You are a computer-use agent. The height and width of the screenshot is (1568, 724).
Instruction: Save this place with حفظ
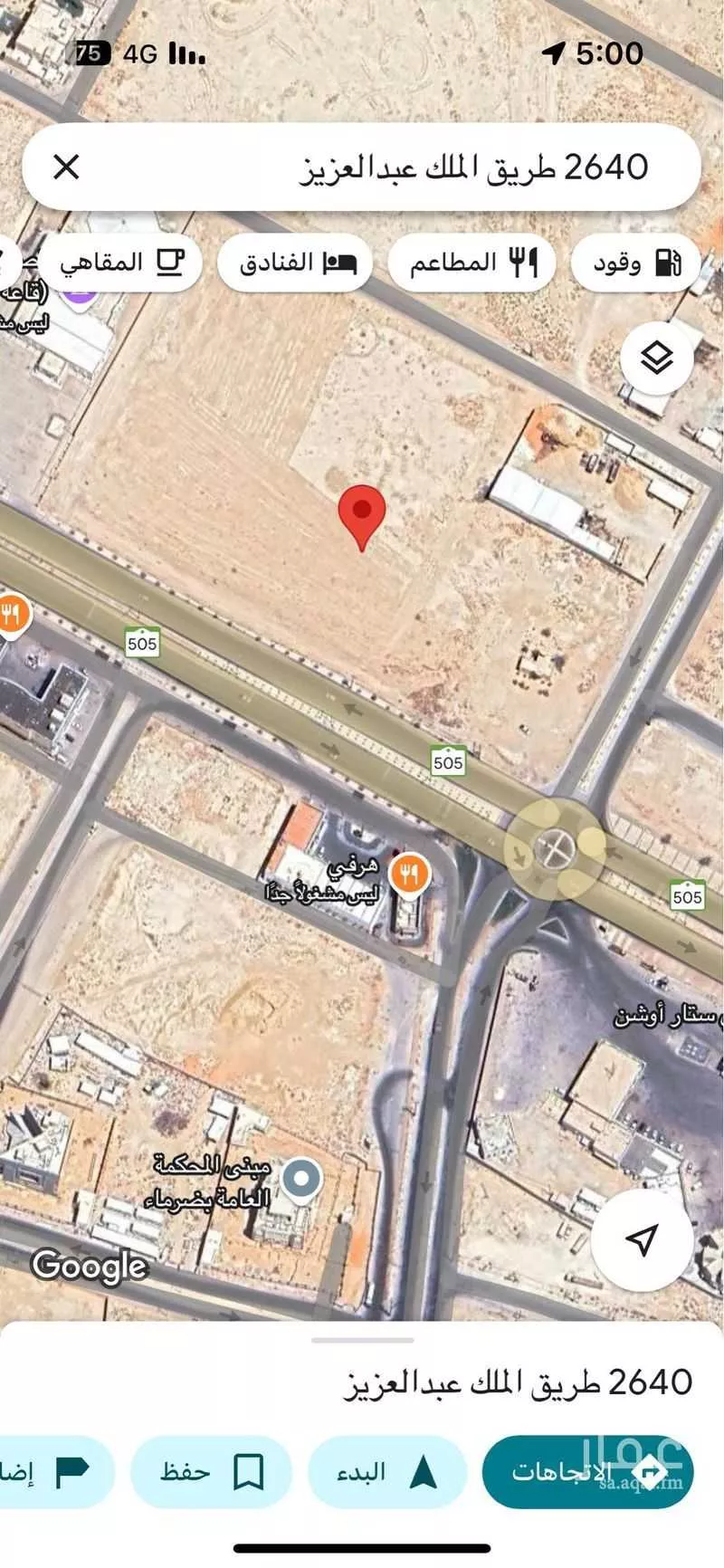(211, 1471)
